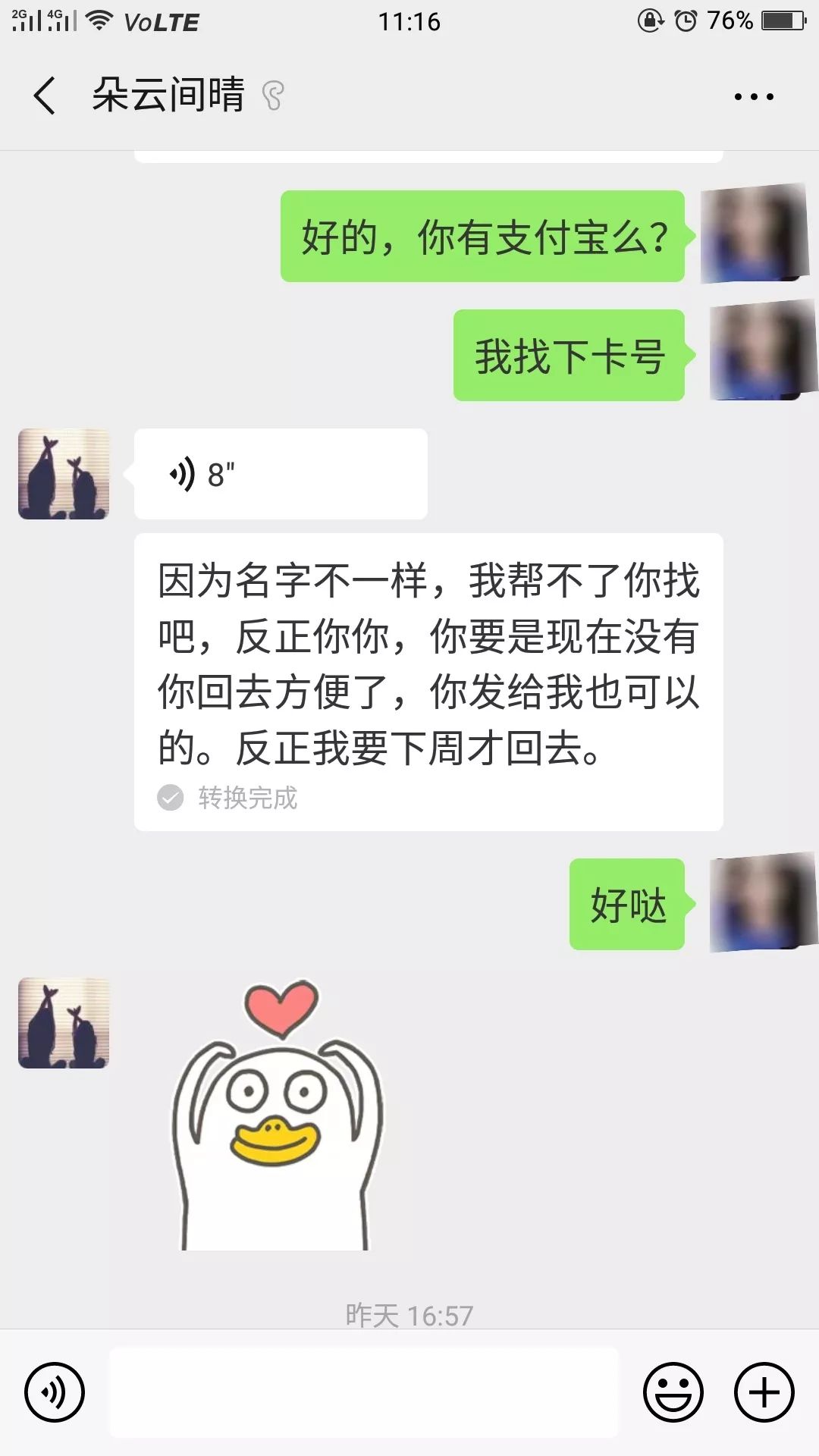The height and width of the screenshot is (1456, 819).
Task: Tap the speaker icon on the 8-second voice message
Action: 182,472
